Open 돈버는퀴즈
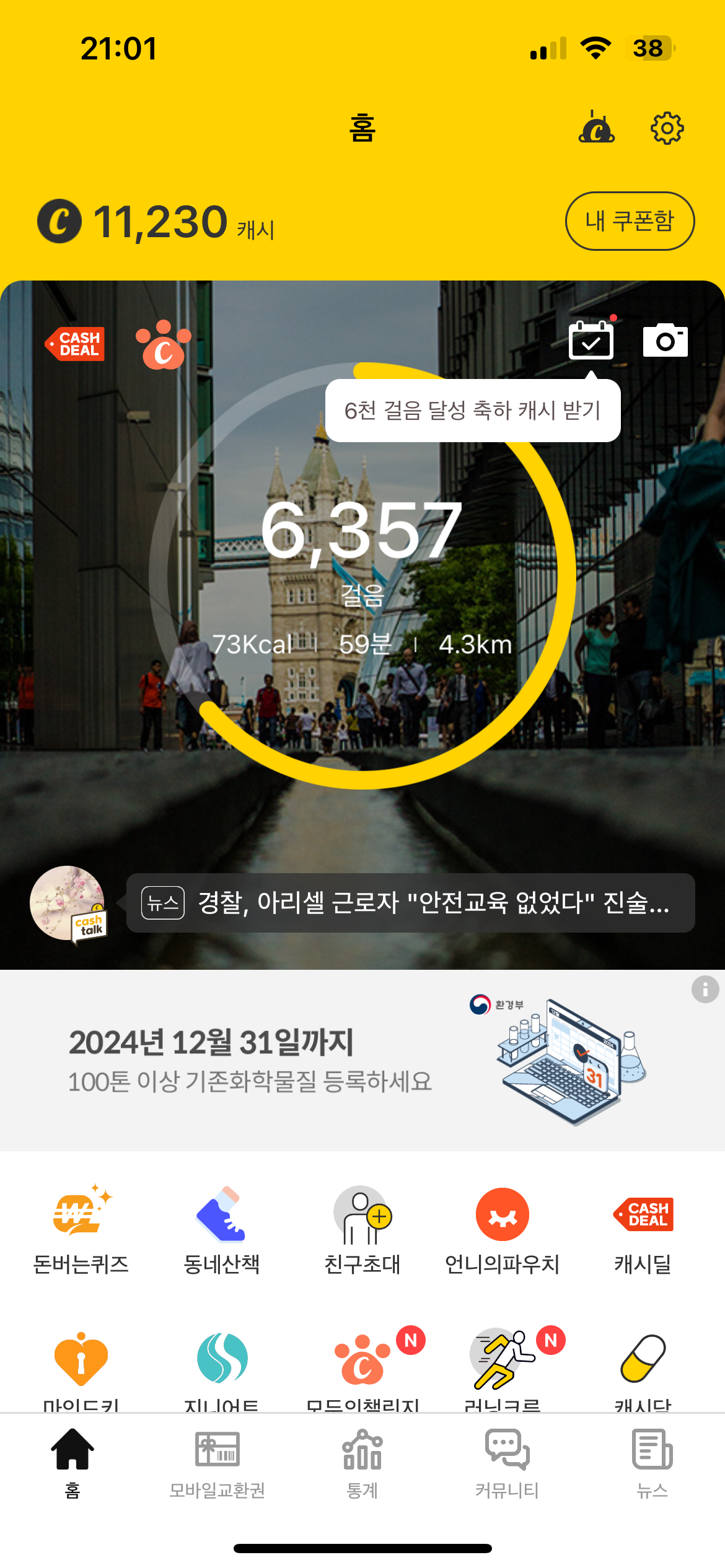The image size is (725, 1568). 81,1230
